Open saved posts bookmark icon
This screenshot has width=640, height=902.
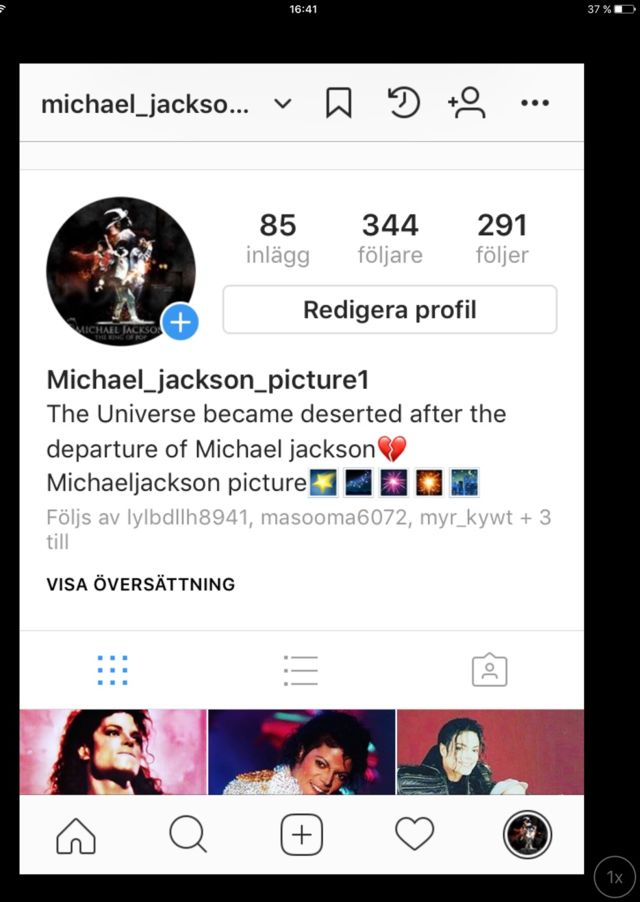pos(339,103)
